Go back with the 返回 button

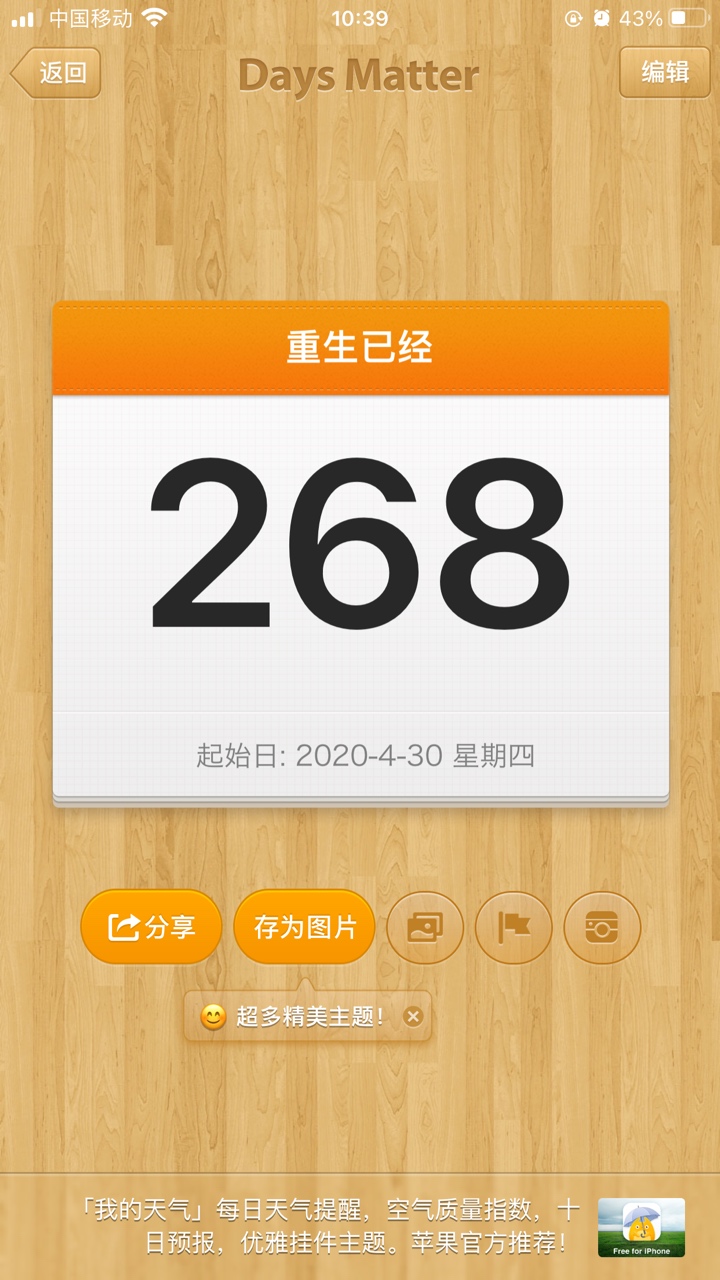tap(56, 73)
